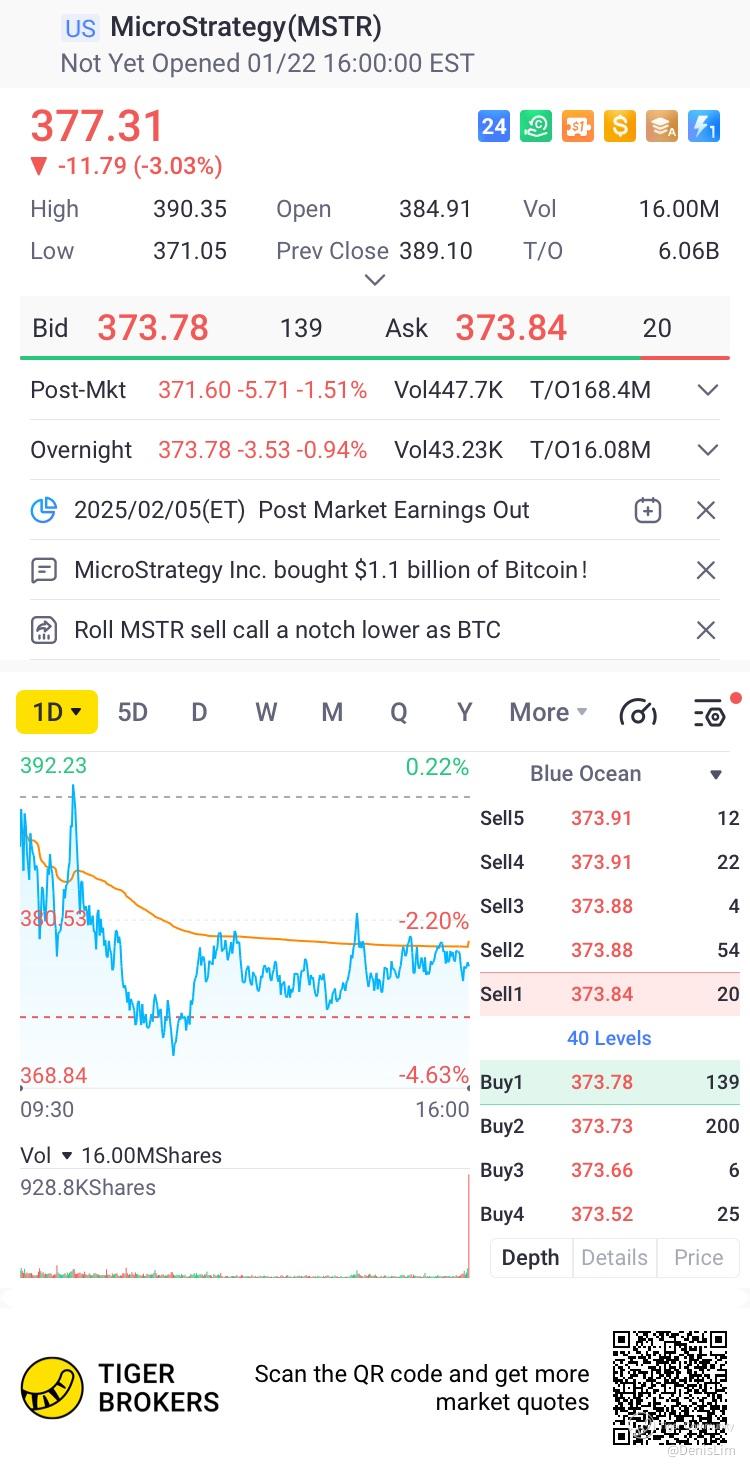Dismiss the Post Market Earnings notice

(706, 510)
